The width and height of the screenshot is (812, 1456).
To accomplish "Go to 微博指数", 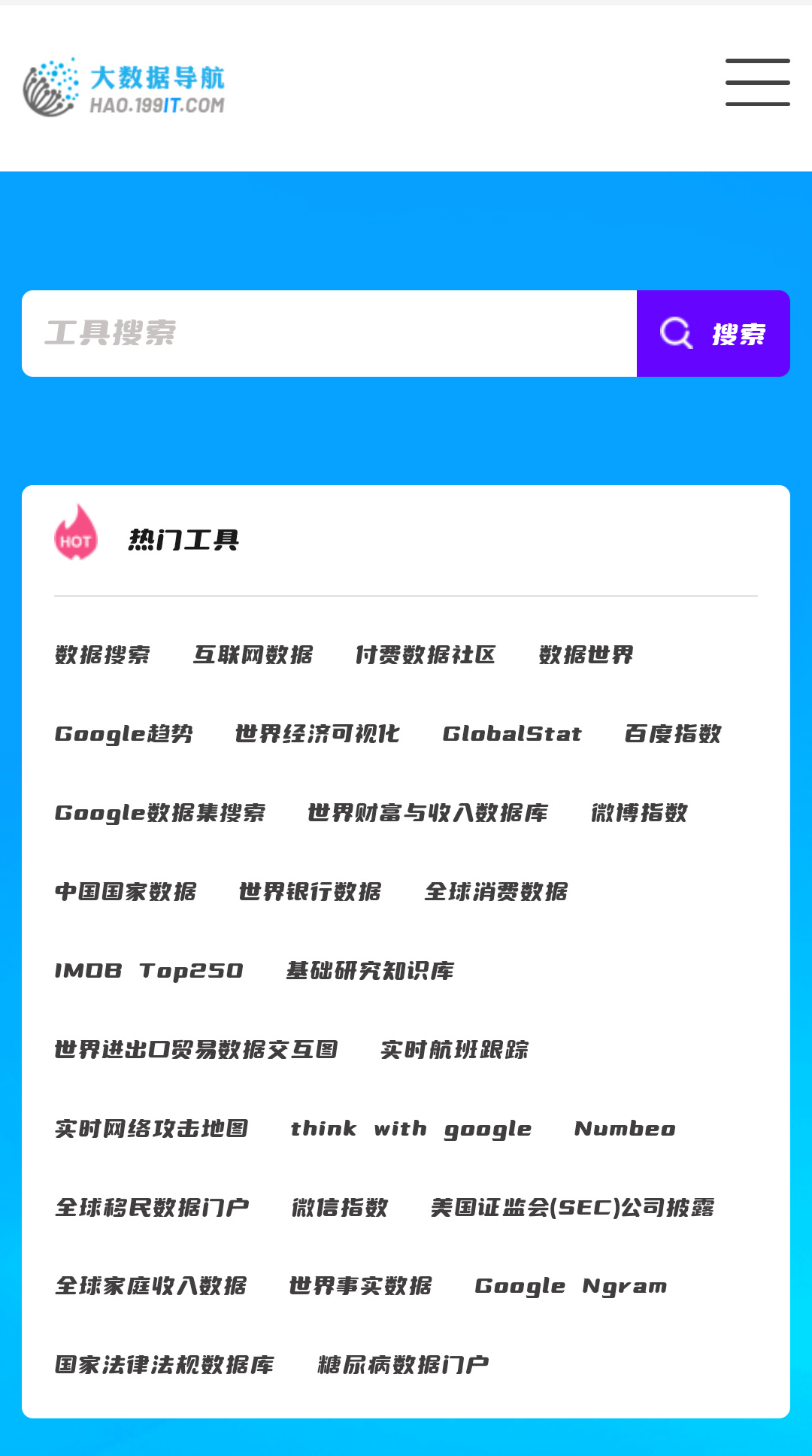I will [639, 813].
